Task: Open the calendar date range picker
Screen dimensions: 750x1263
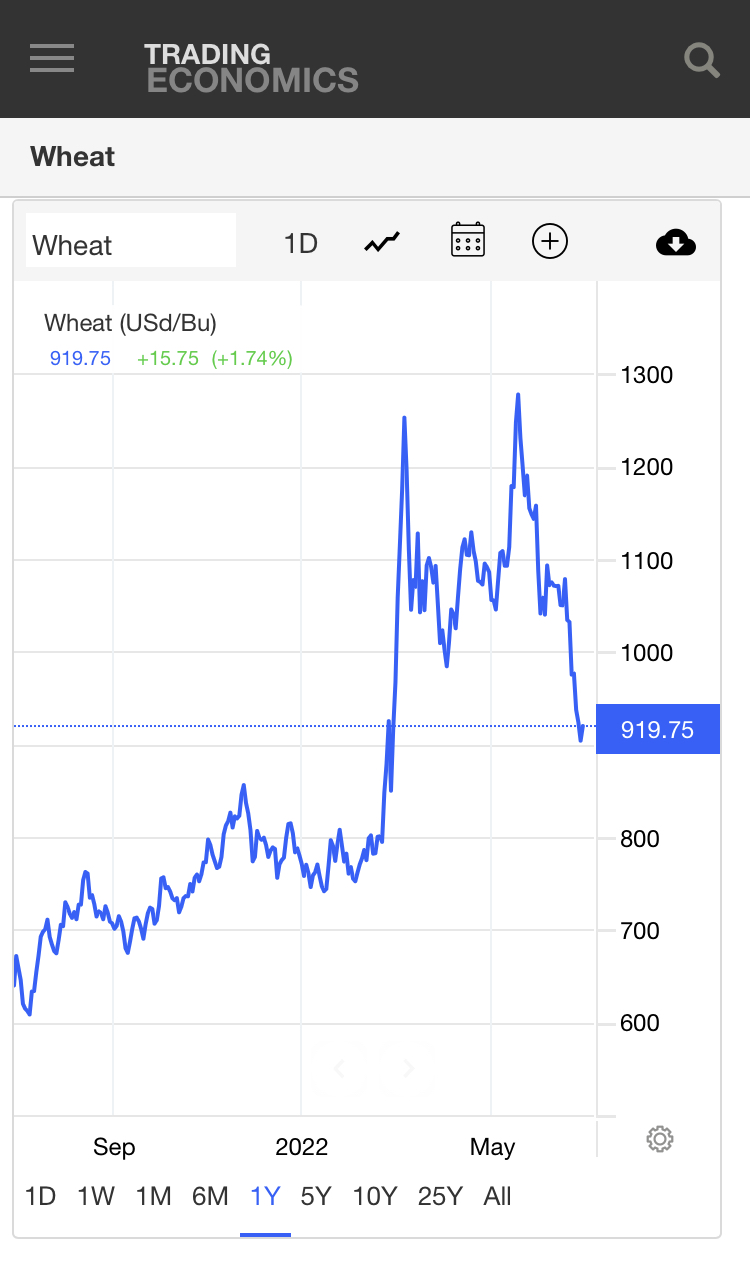Action: click(x=468, y=241)
